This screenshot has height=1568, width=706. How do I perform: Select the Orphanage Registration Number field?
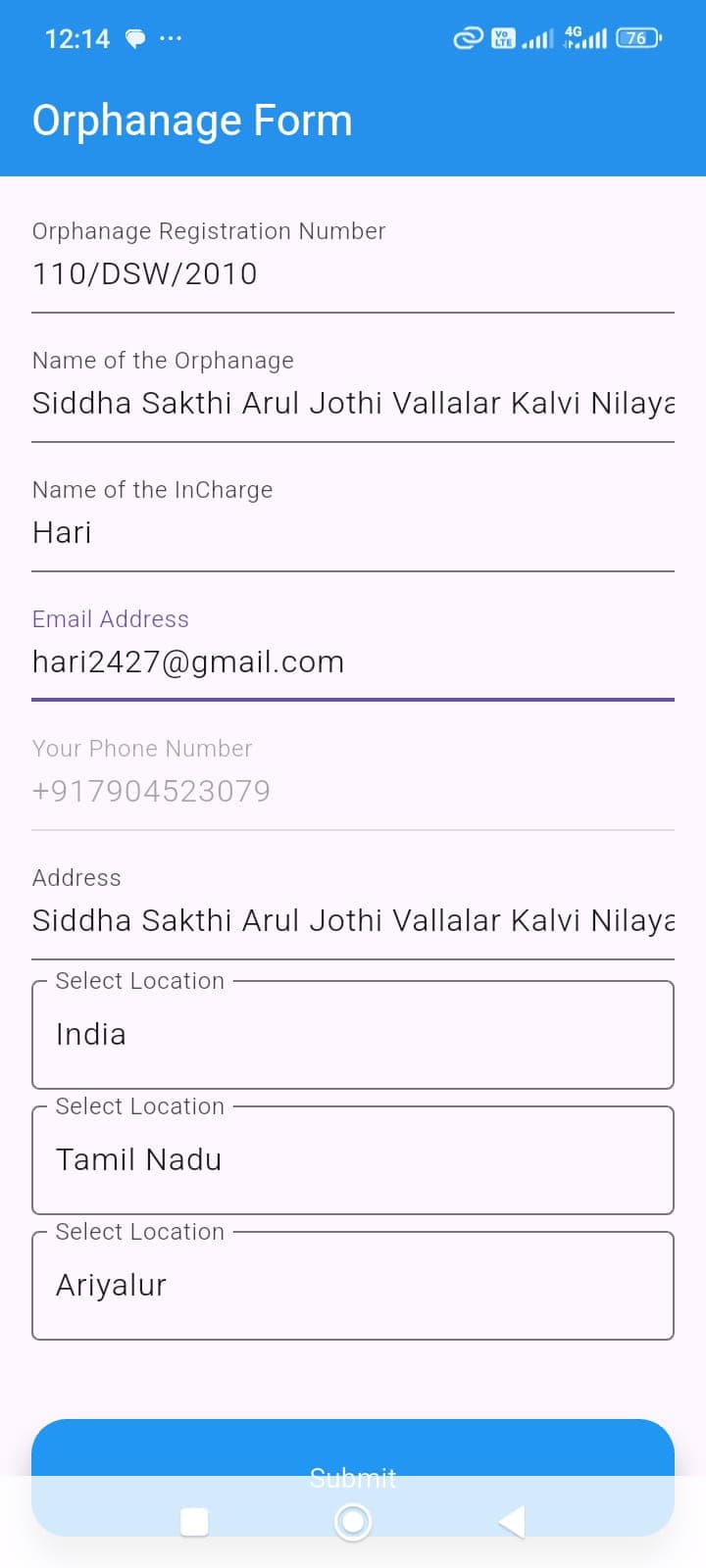(353, 274)
